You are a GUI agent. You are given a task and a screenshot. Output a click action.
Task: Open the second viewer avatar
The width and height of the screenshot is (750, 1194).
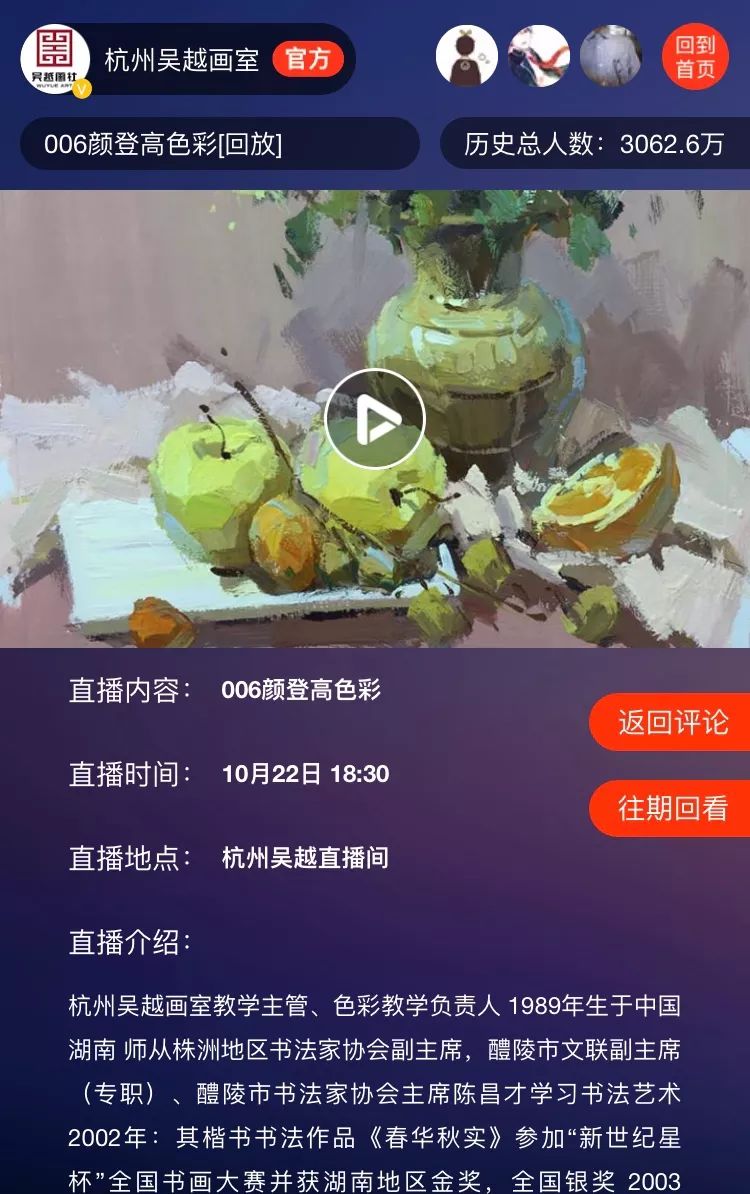[x=539, y=56]
